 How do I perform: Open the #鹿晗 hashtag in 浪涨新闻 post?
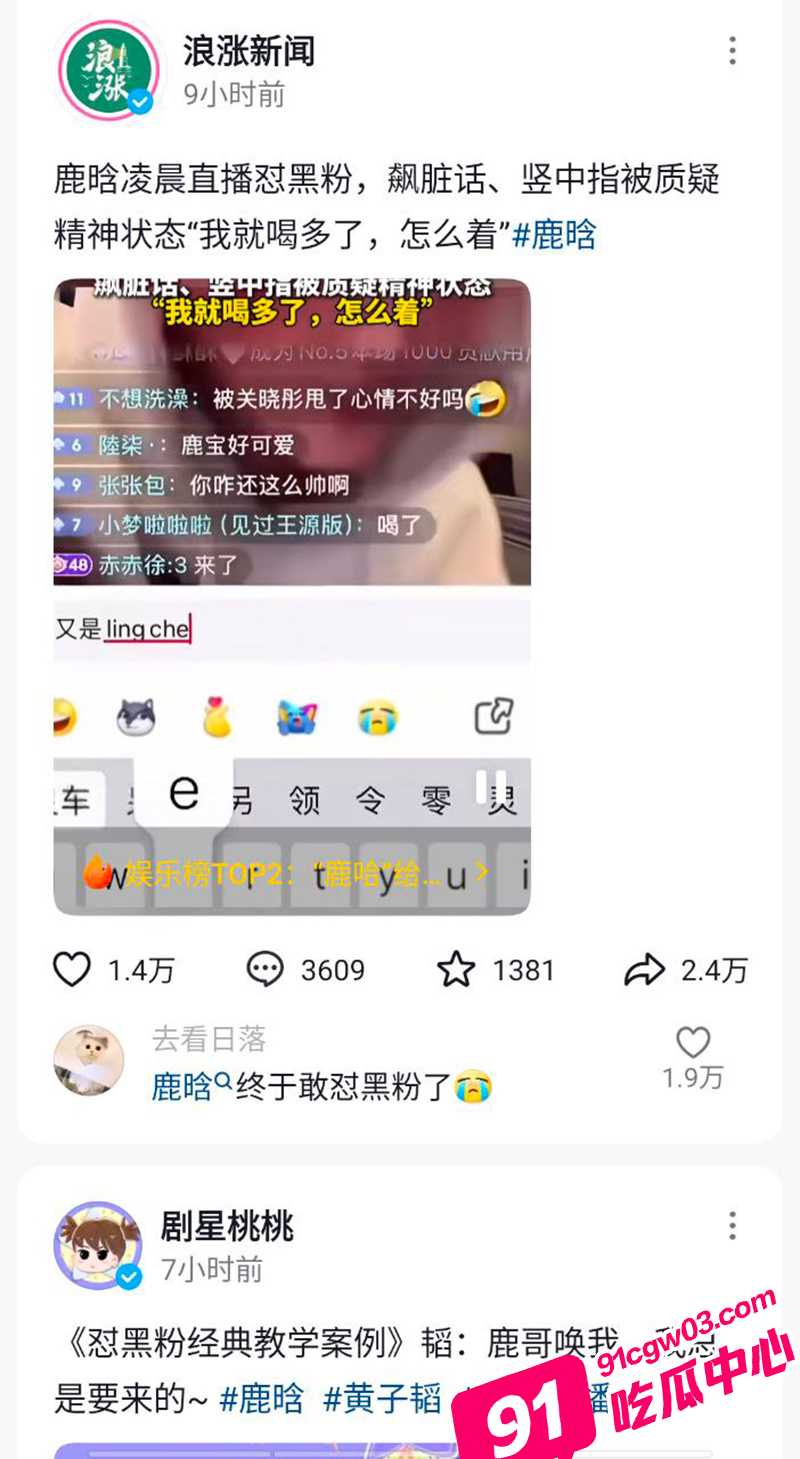(554, 235)
